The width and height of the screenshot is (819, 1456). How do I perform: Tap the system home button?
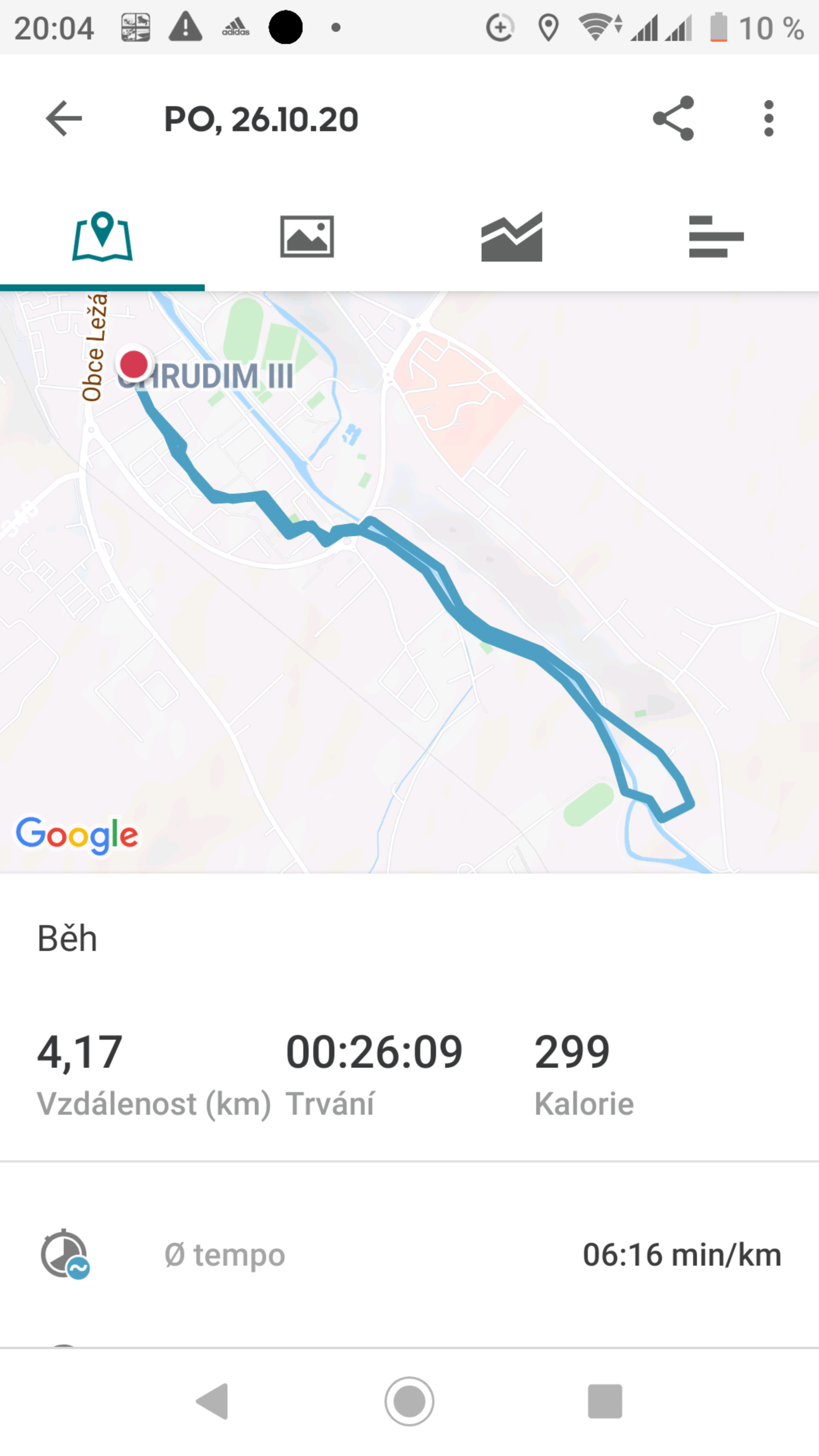pyautogui.click(x=409, y=1401)
